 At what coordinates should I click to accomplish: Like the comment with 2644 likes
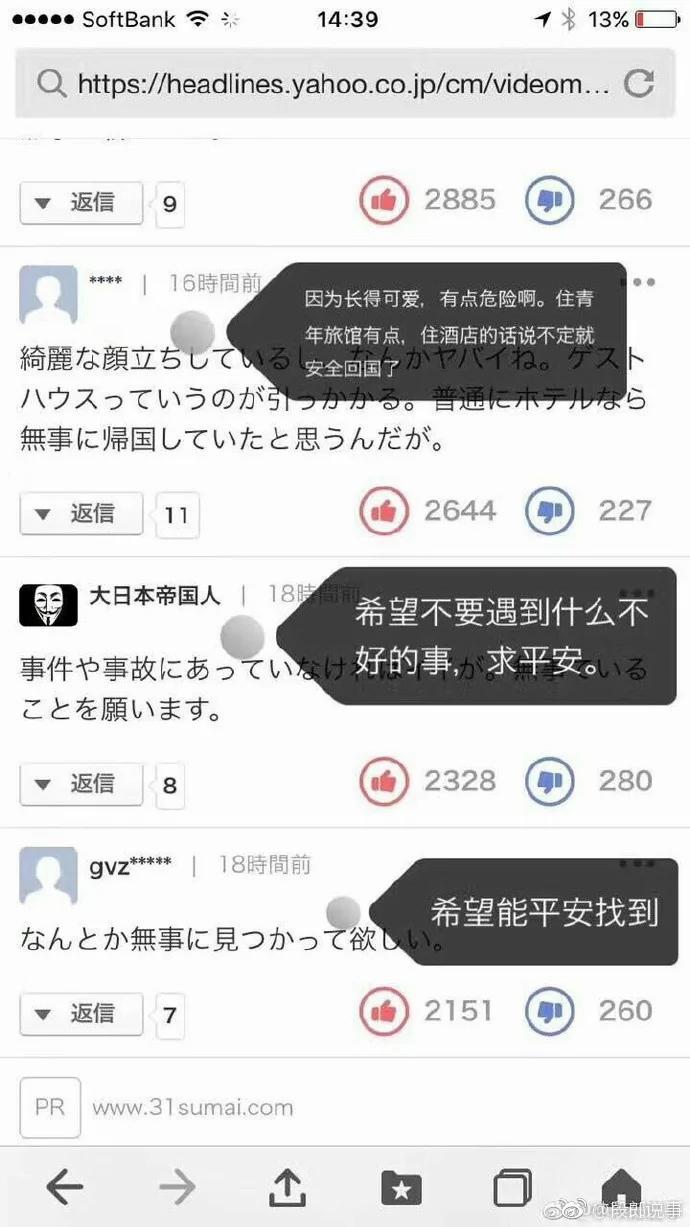[x=384, y=512]
